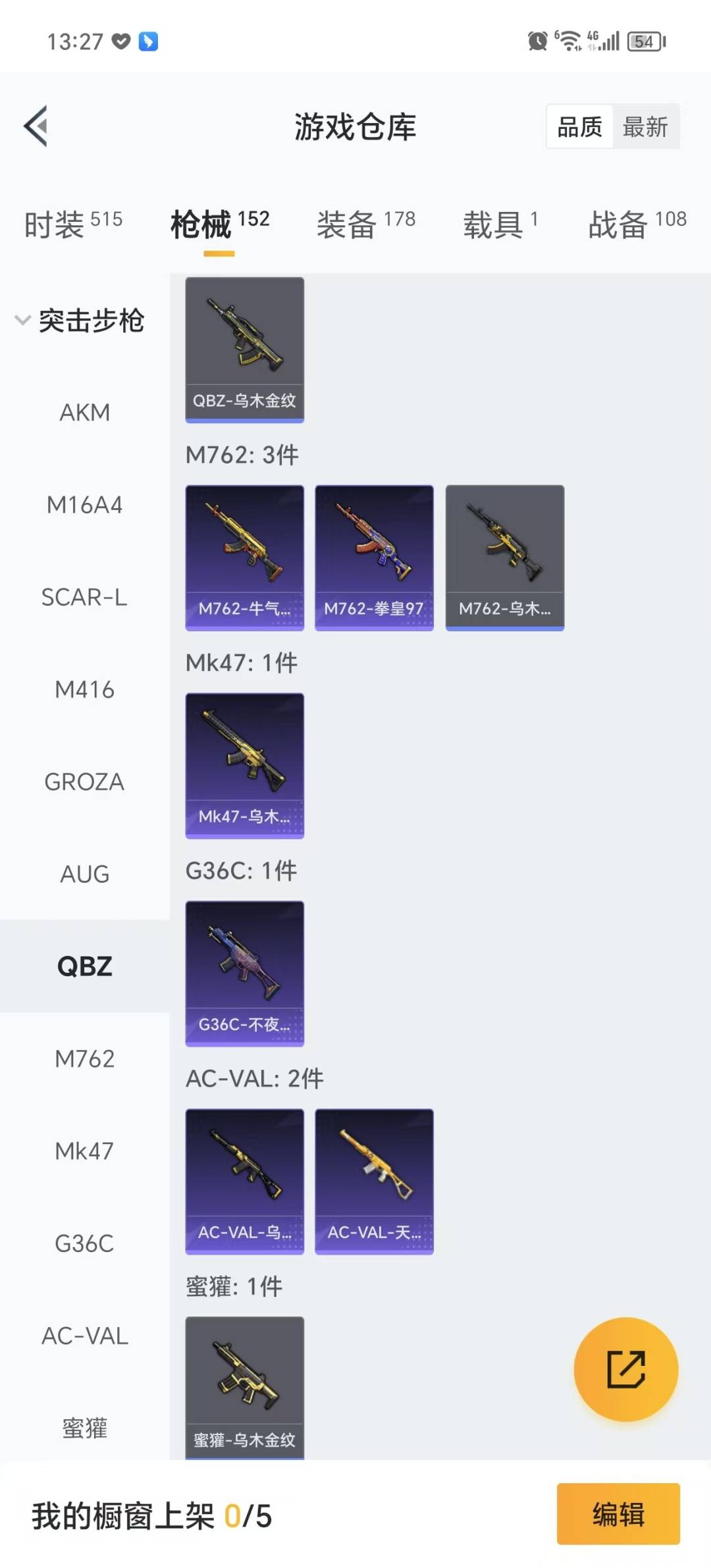This screenshot has height=1568, width=711.
Task: Tap the orange share floating button
Action: tap(625, 1369)
